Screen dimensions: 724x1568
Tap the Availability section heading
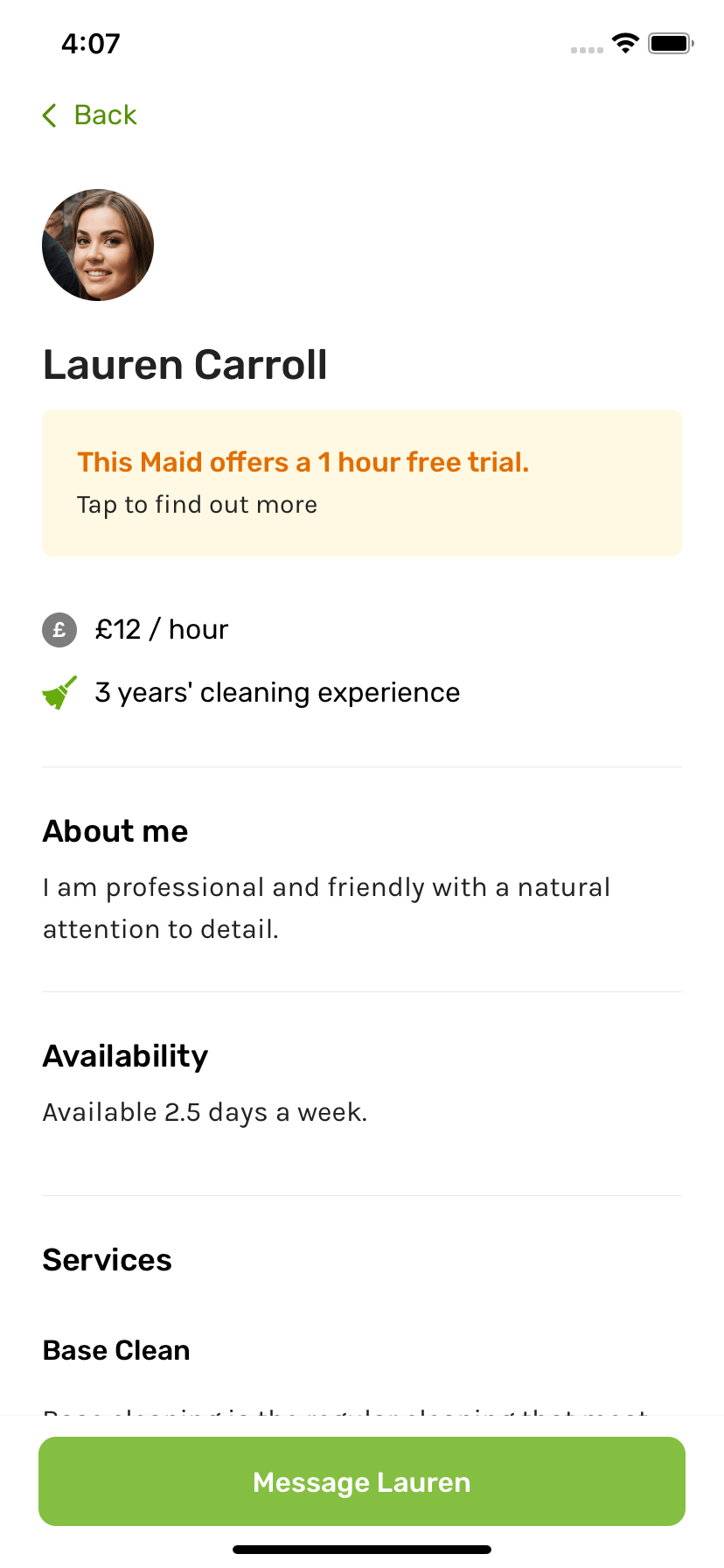pos(125,1056)
